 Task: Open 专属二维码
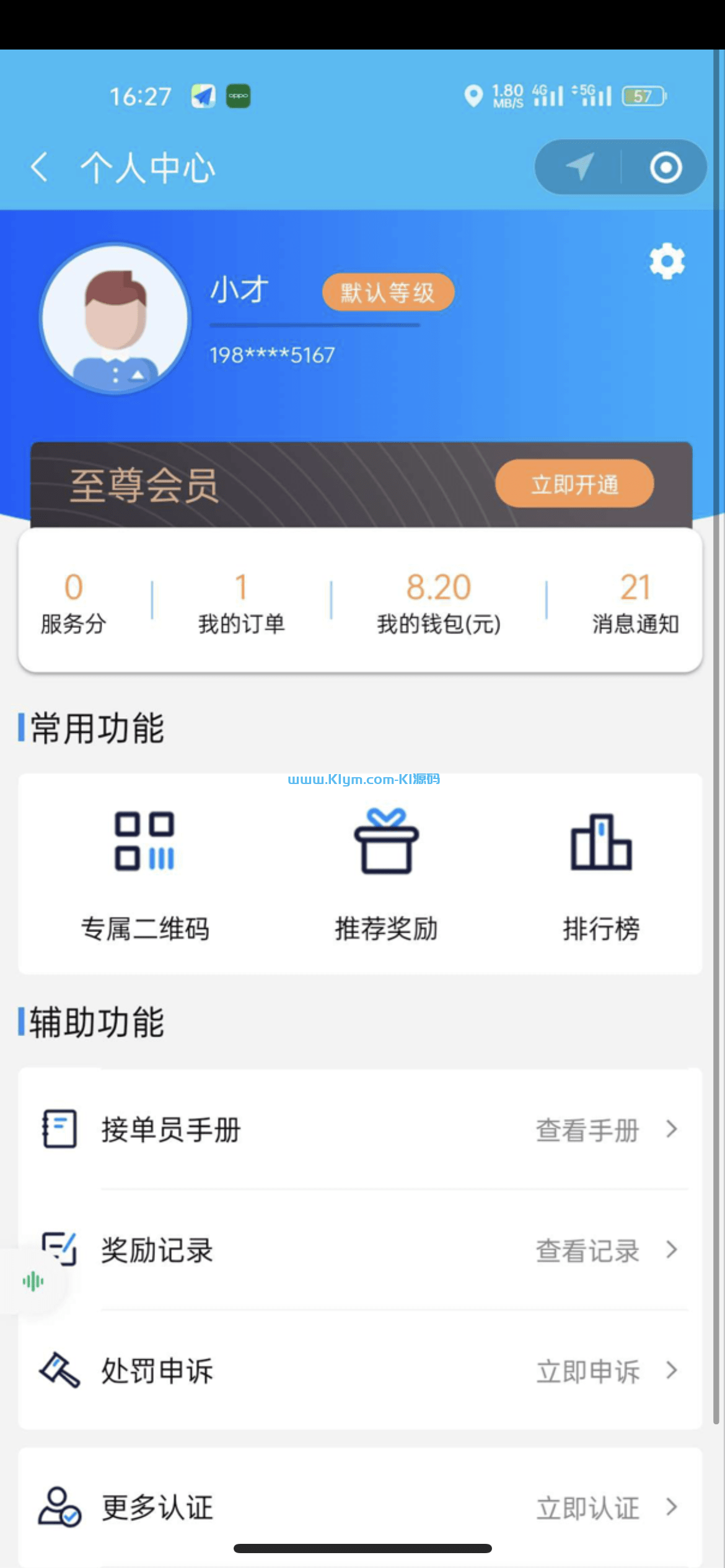tap(145, 874)
